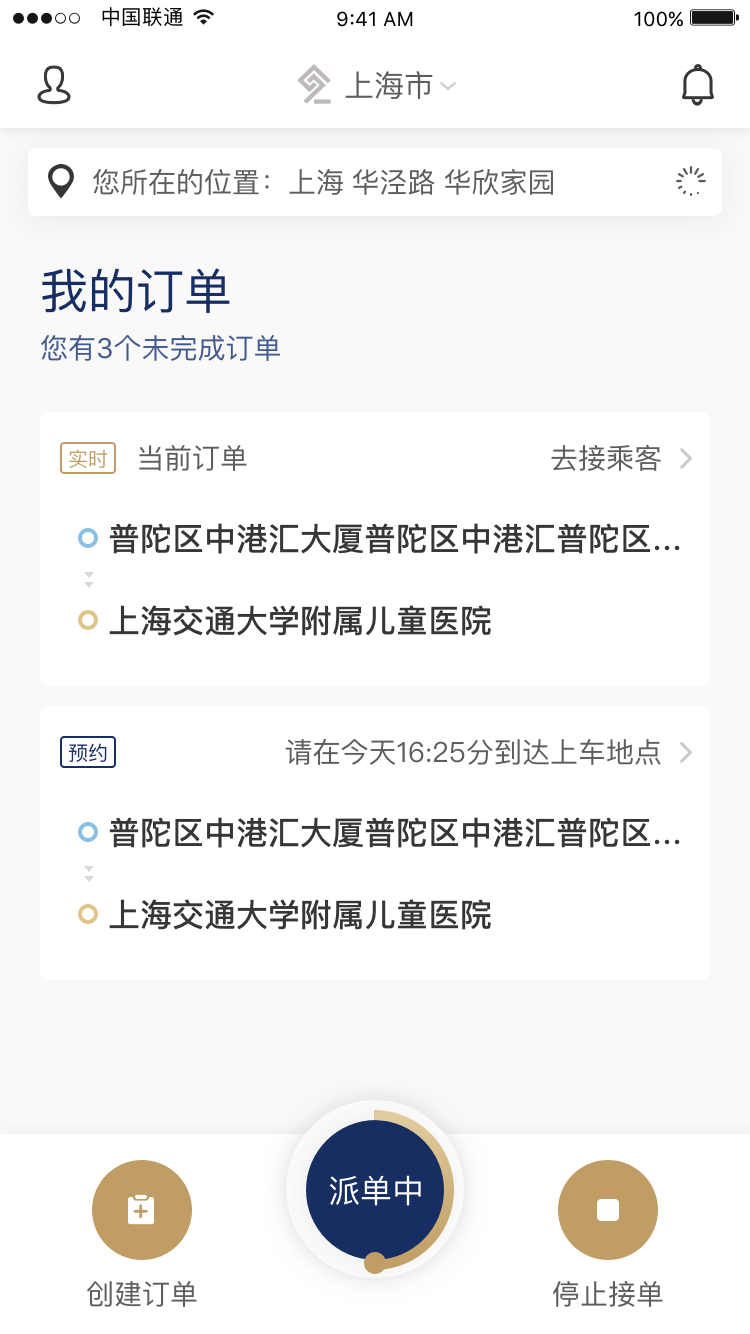
Task: Open the notifications bell
Action: [x=697, y=85]
